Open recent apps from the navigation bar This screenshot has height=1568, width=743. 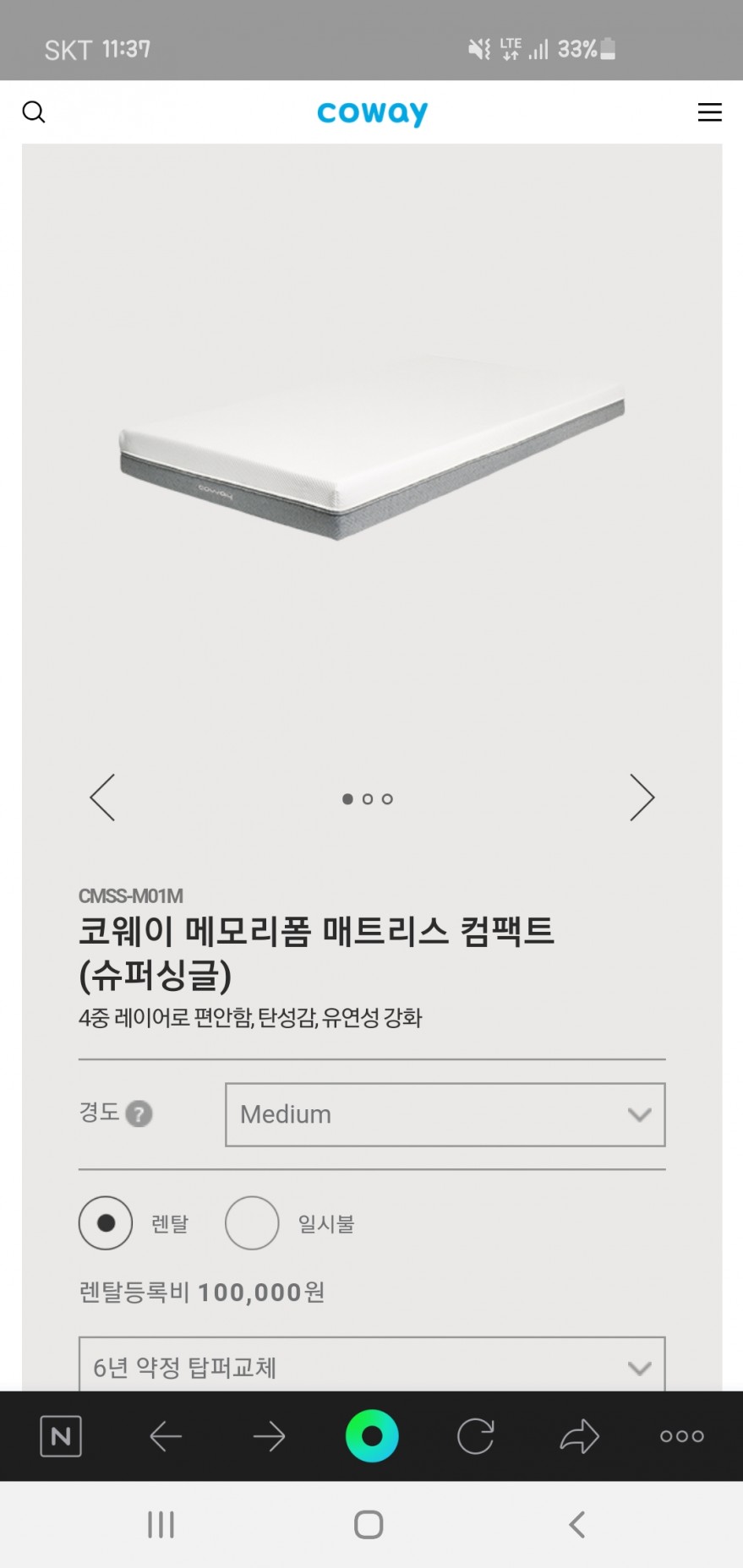click(x=161, y=1525)
